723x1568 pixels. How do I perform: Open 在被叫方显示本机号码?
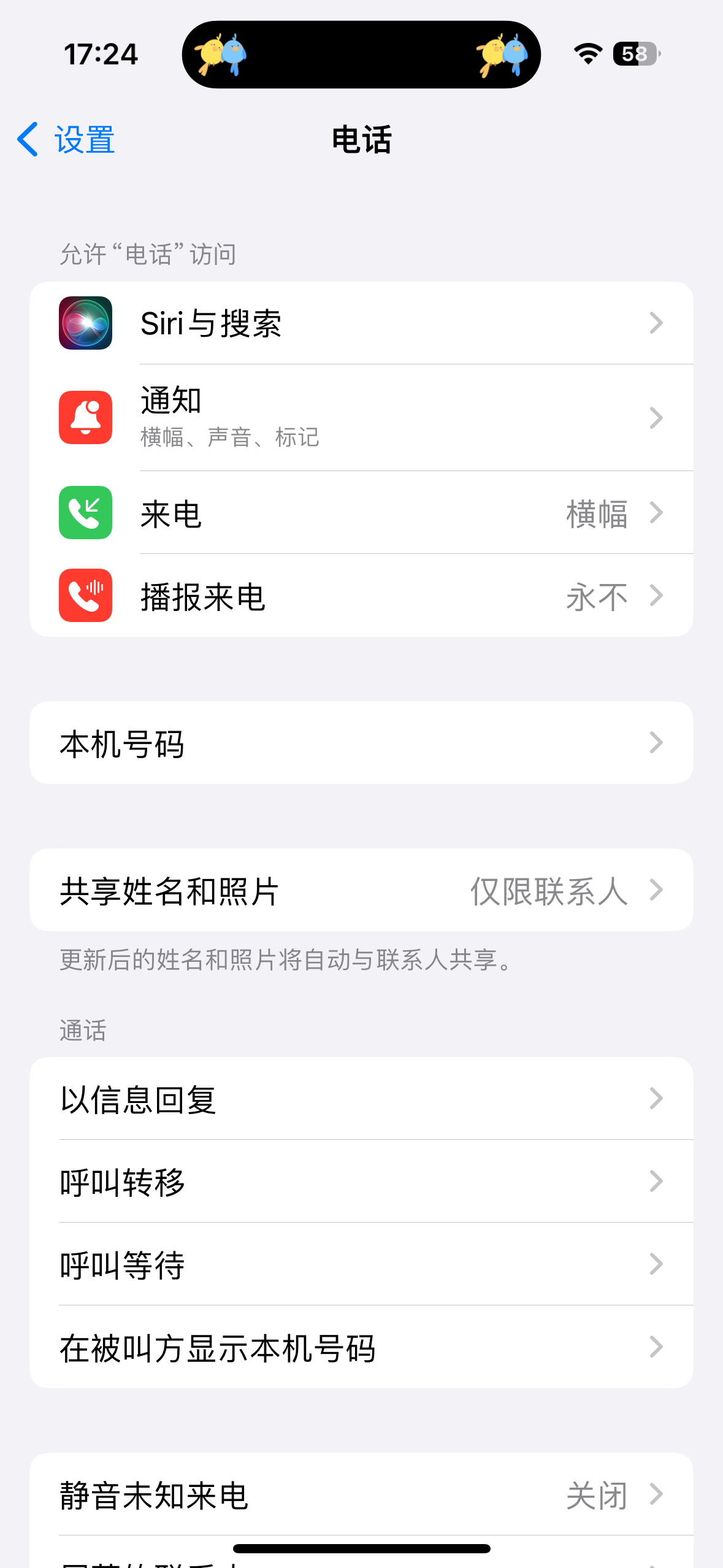pyautogui.click(x=361, y=1347)
